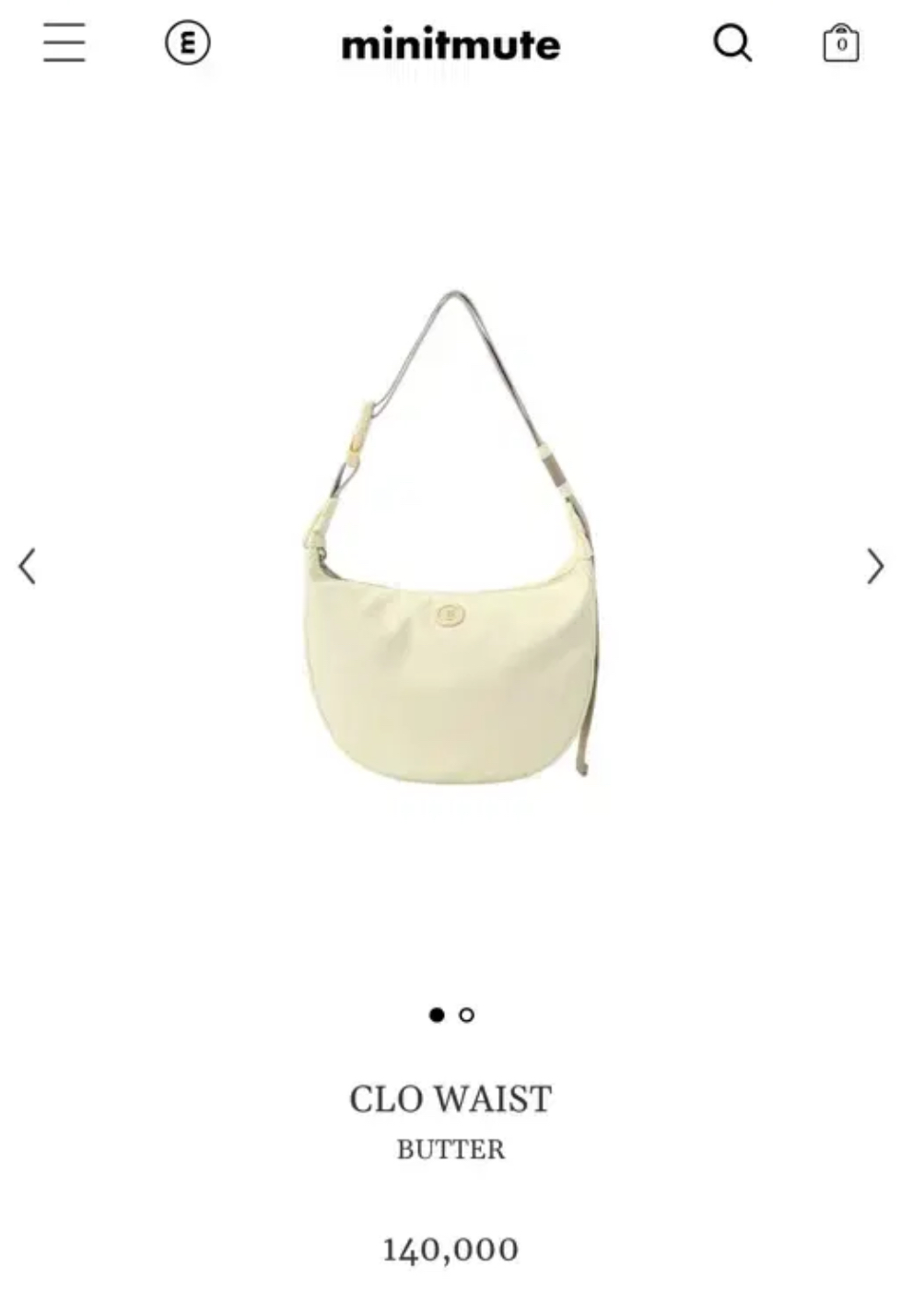
Task: Show the next product image
Action: (x=874, y=566)
